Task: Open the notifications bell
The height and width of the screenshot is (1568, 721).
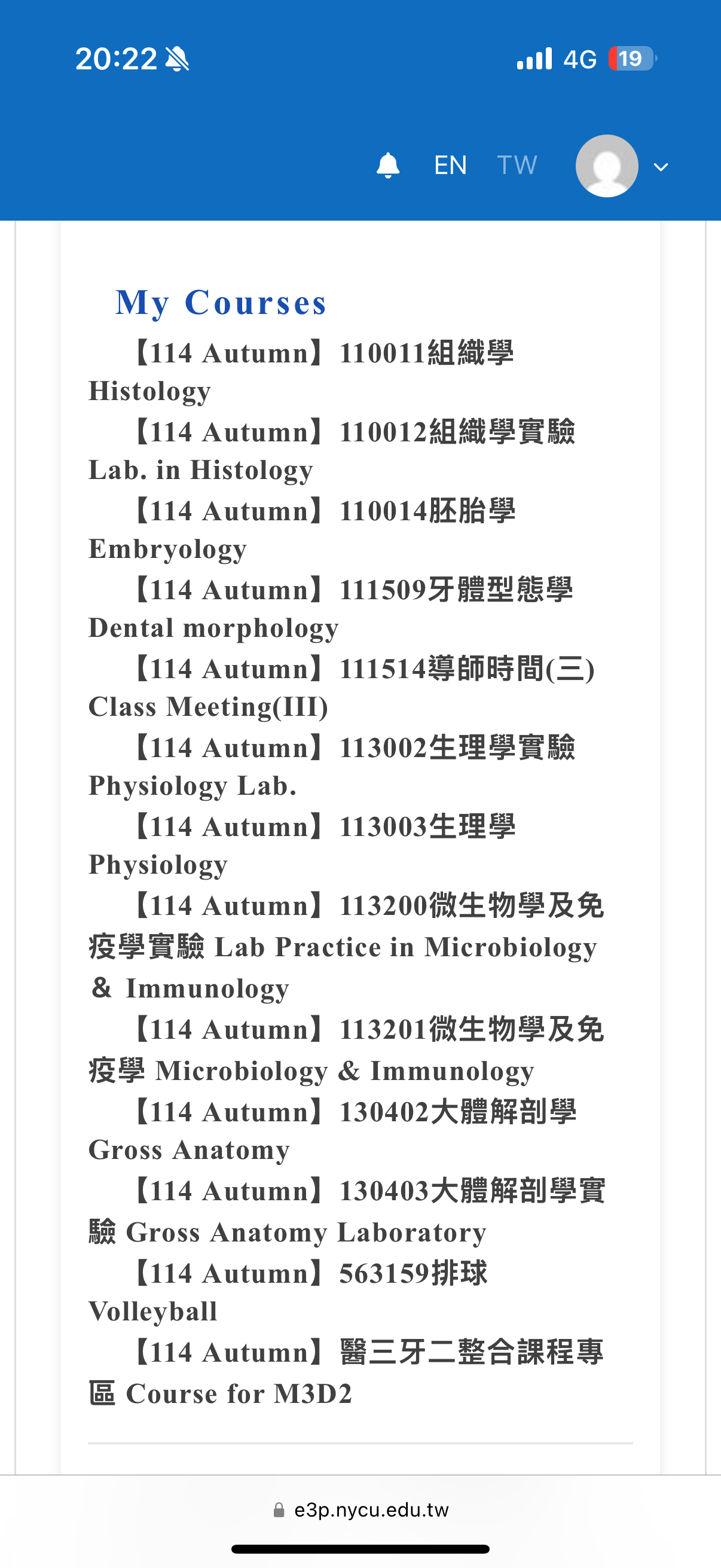Action: click(x=387, y=166)
